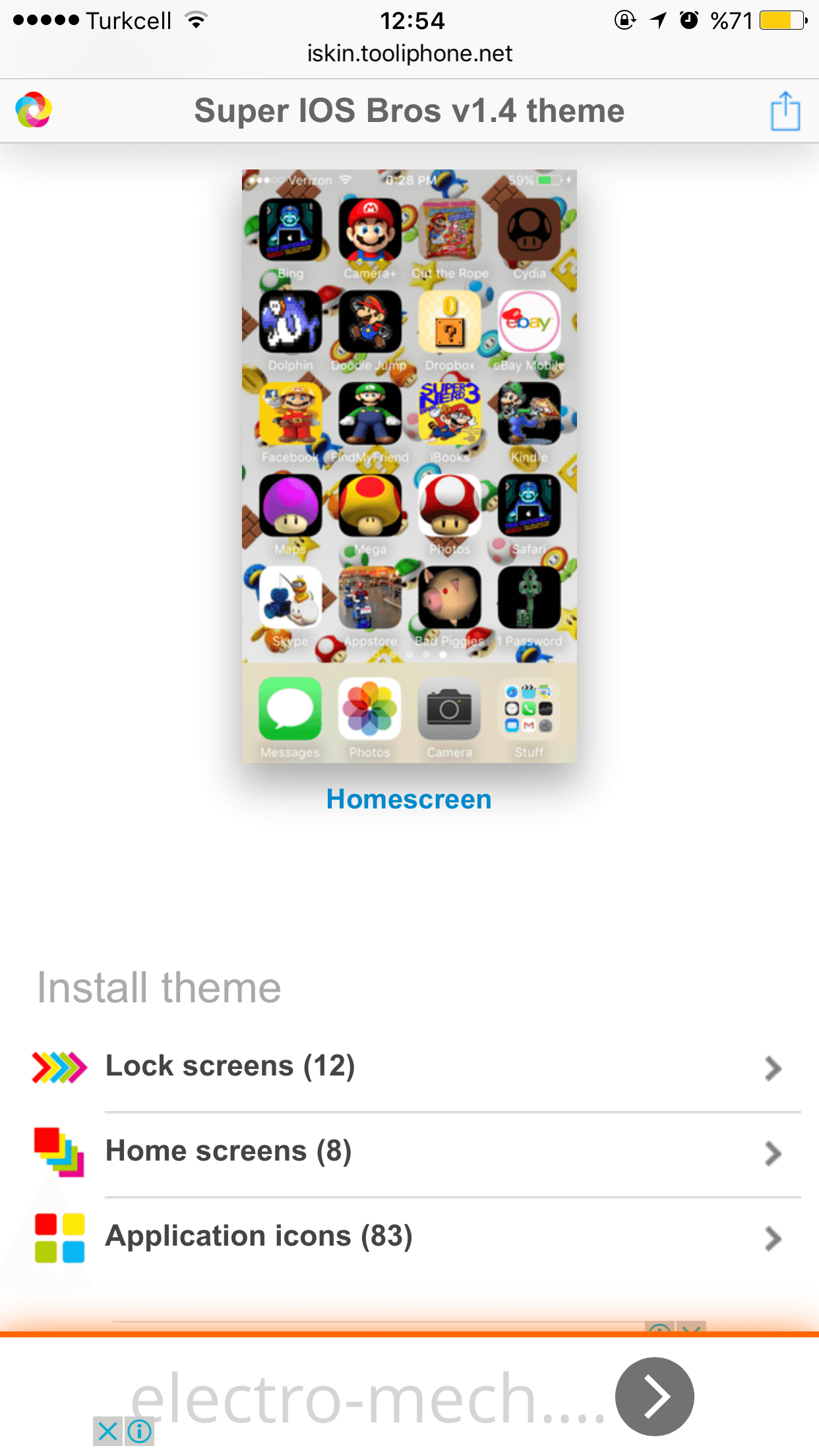Open Application icons (83)
The height and width of the screenshot is (1456, 819).
[x=409, y=1237]
